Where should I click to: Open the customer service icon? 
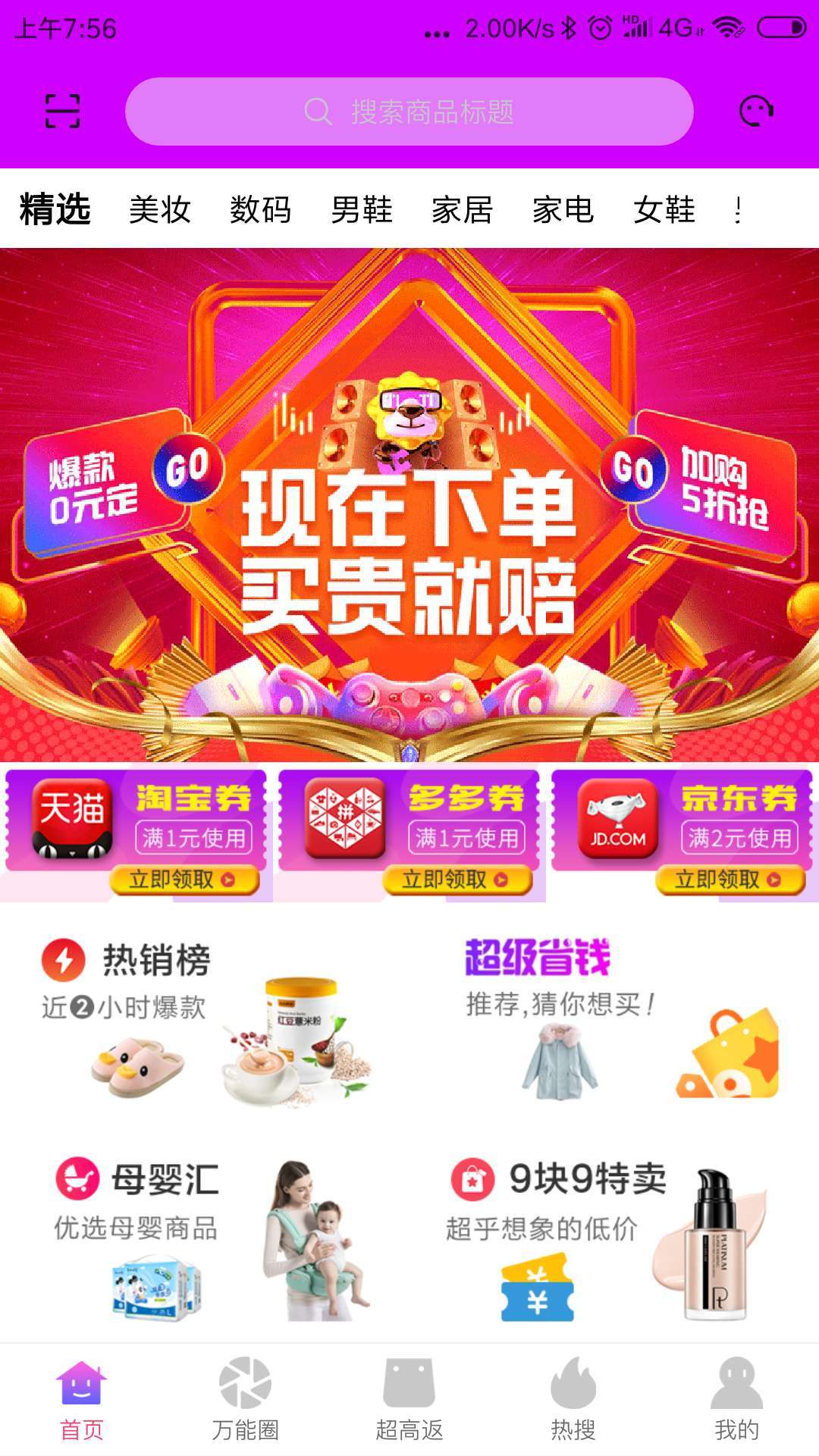(x=755, y=111)
